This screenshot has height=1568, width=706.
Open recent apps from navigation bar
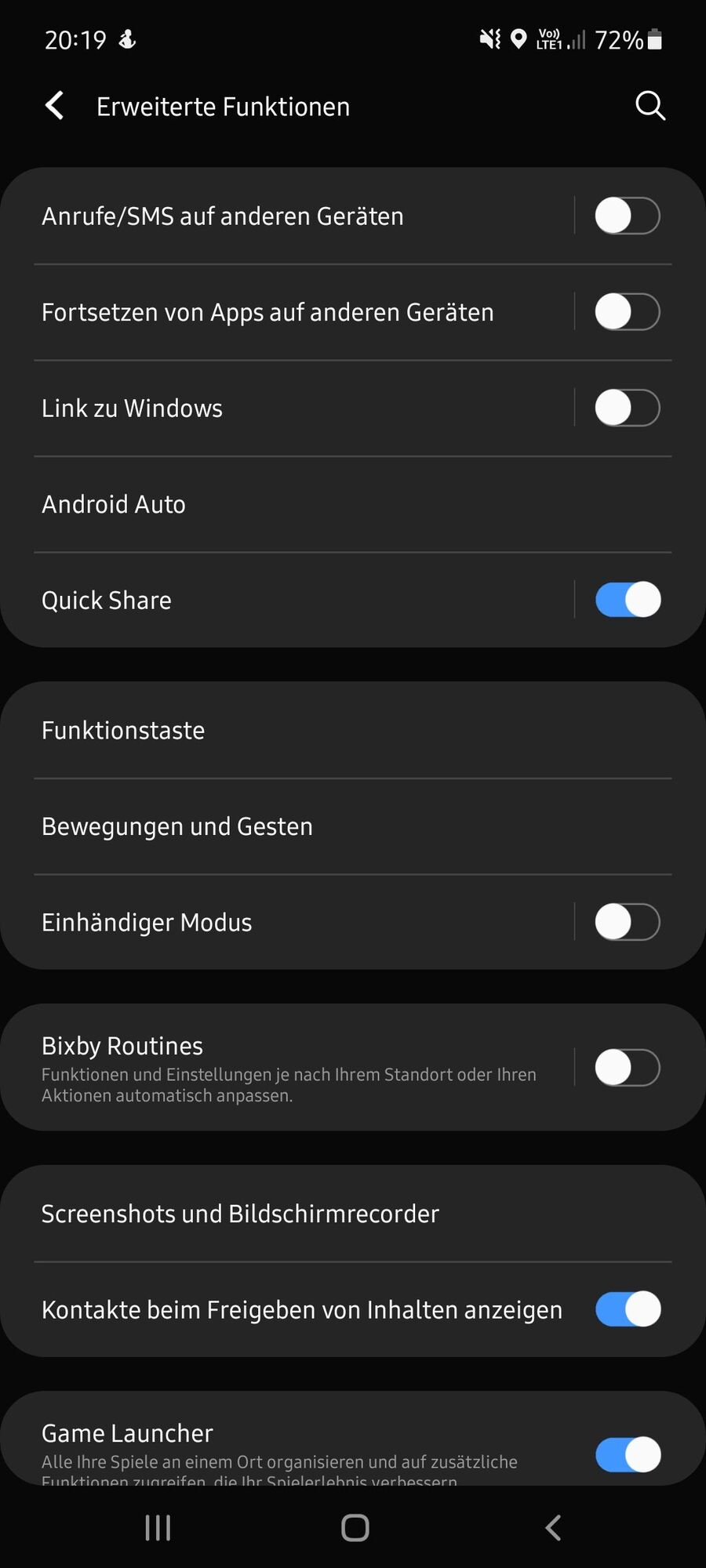(x=158, y=1527)
